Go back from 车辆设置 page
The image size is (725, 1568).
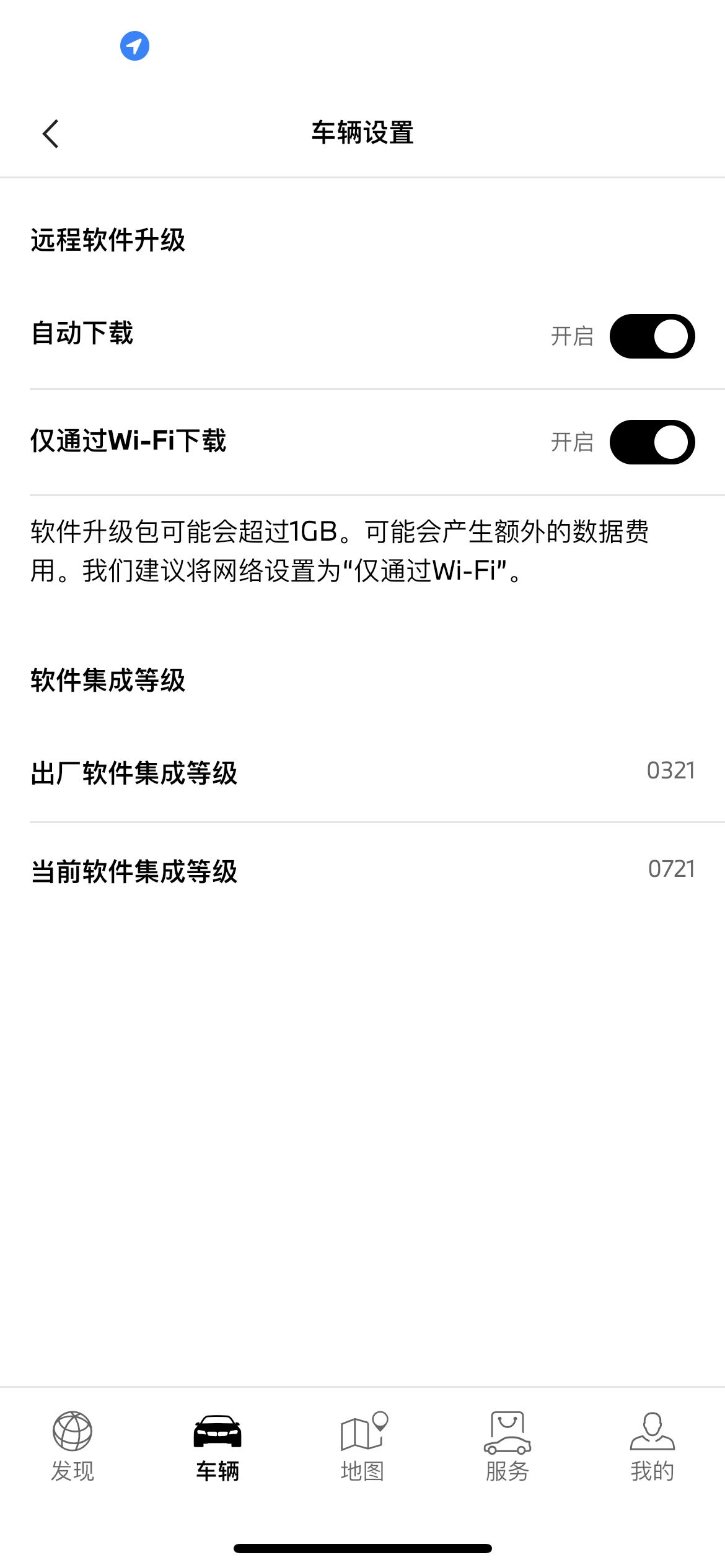(x=51, y=134)
